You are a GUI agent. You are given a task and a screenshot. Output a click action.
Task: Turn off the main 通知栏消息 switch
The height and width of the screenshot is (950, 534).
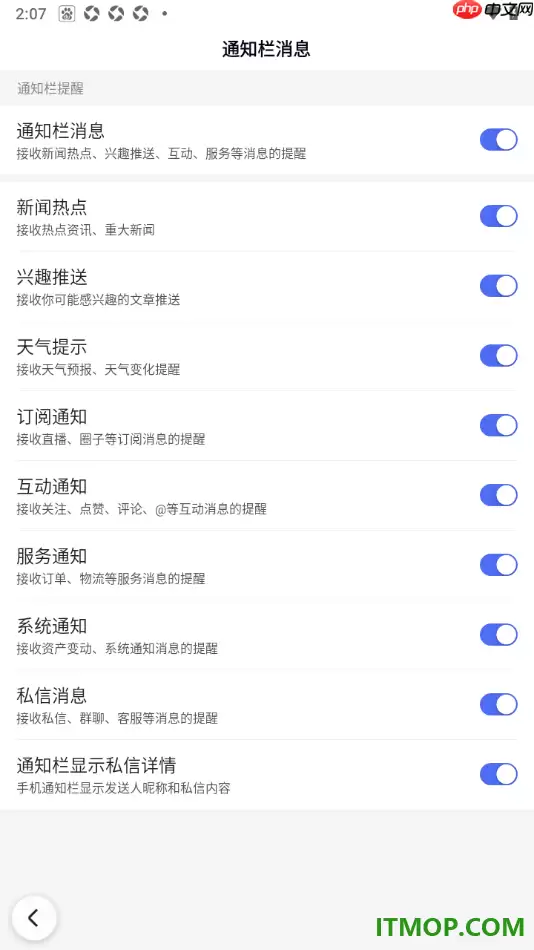click(498, 139)
